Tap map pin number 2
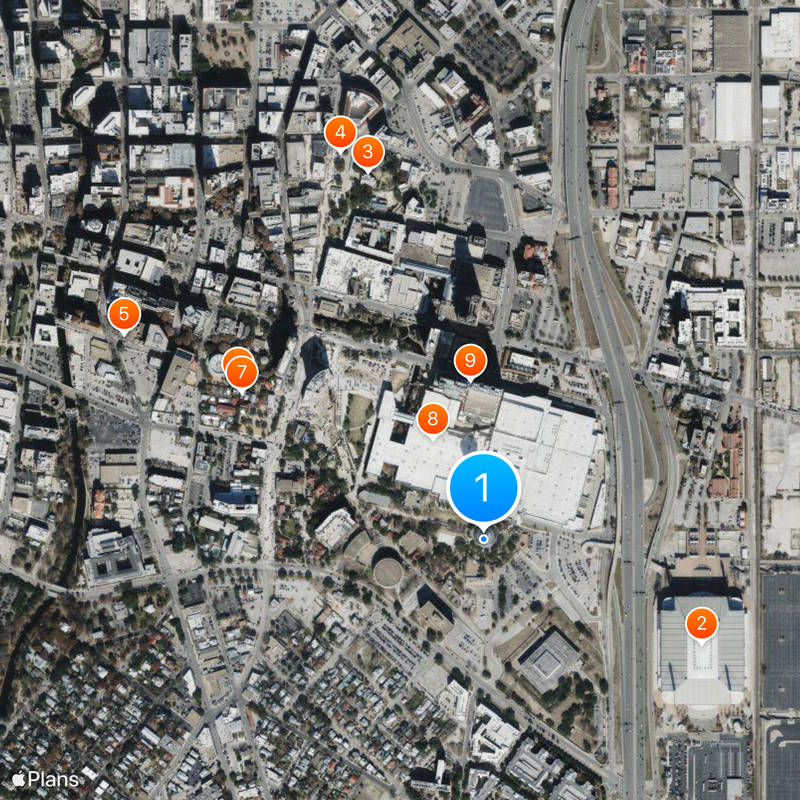This screenshot has height=800, width=800. pos(701,624)
